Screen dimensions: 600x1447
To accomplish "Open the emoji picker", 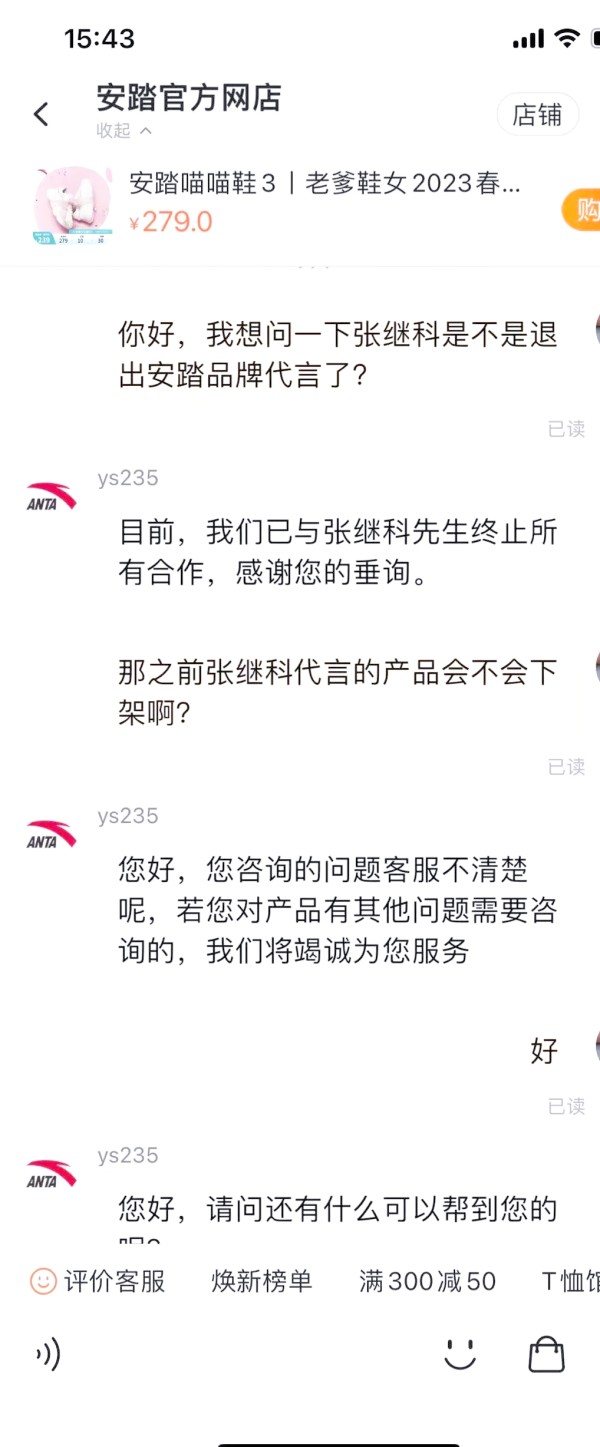I will 460,1355.
